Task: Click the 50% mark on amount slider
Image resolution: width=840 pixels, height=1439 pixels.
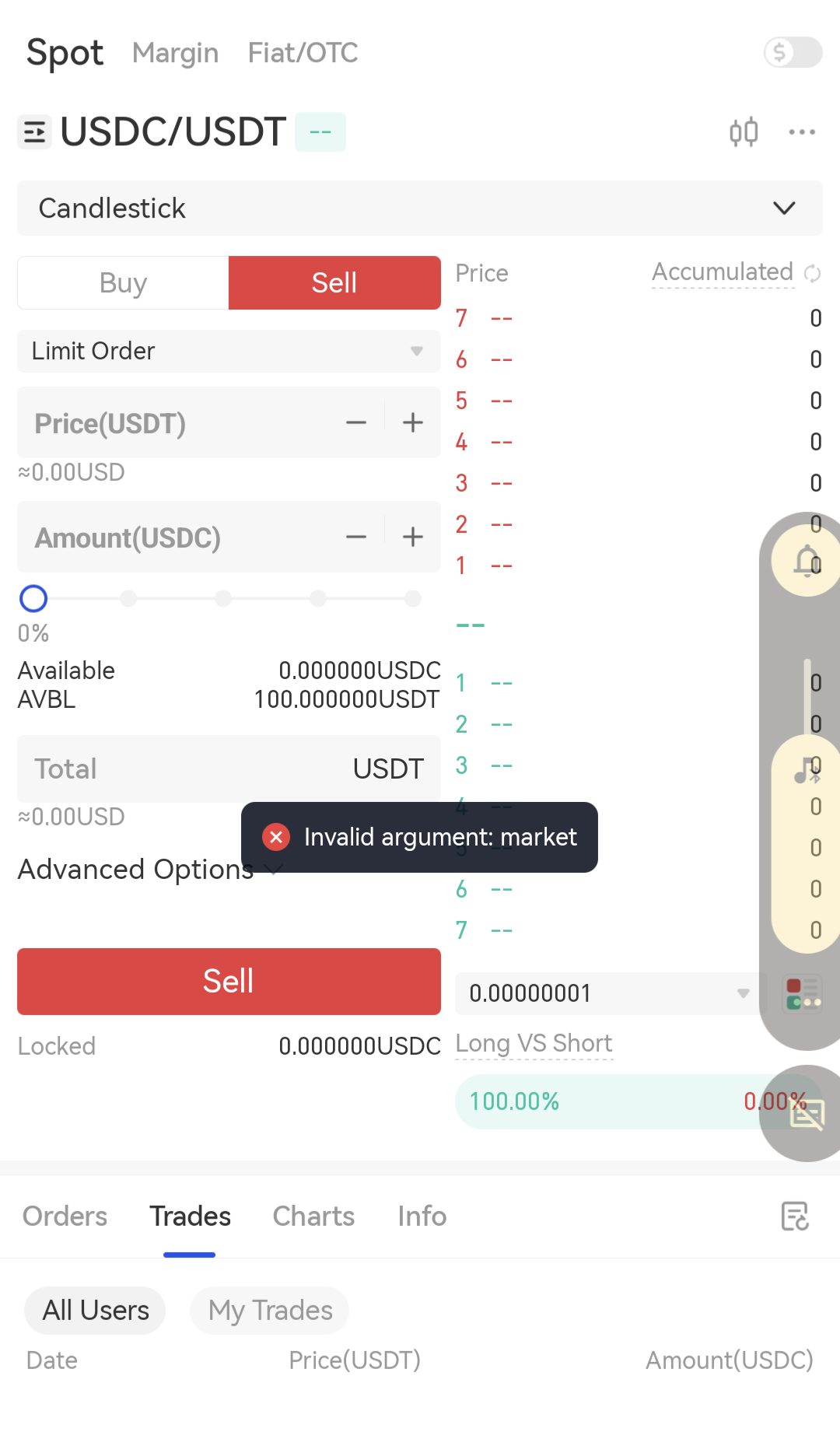Action: [223, 598]
